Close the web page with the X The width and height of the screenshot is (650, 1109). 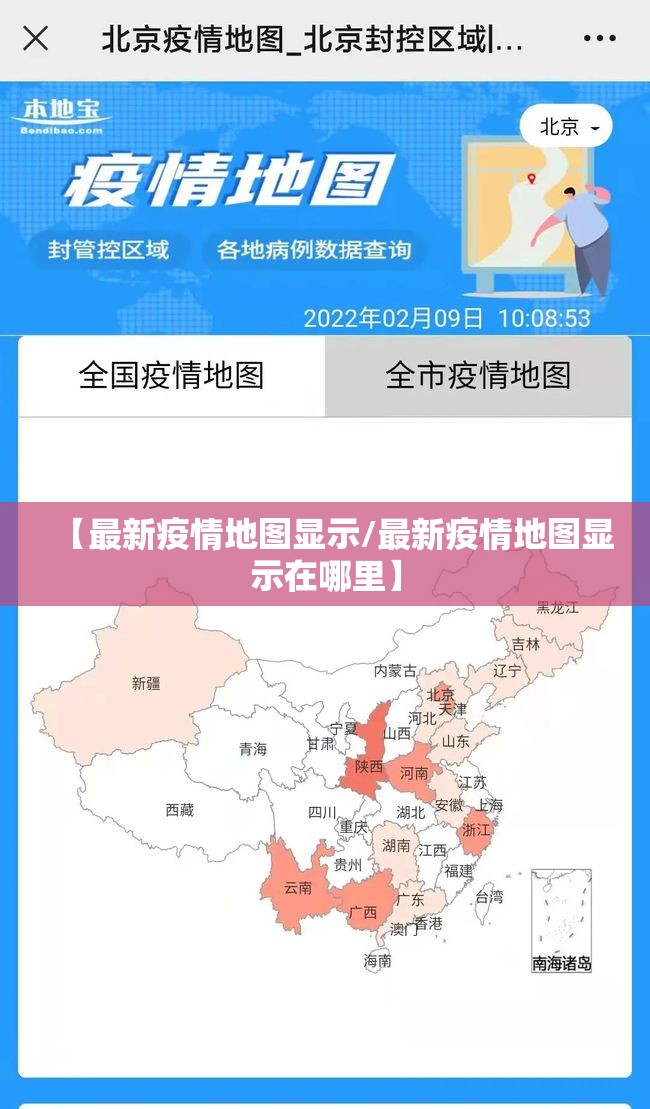(x=36, y=39)
